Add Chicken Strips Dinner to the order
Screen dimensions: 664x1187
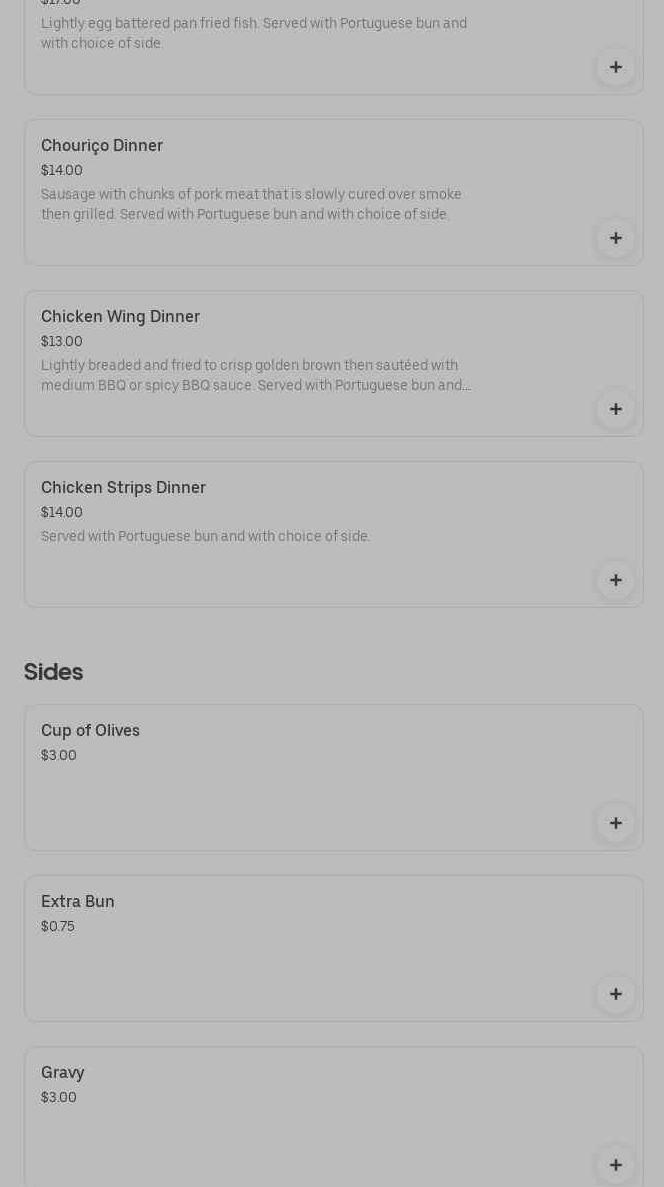point(615,580)
